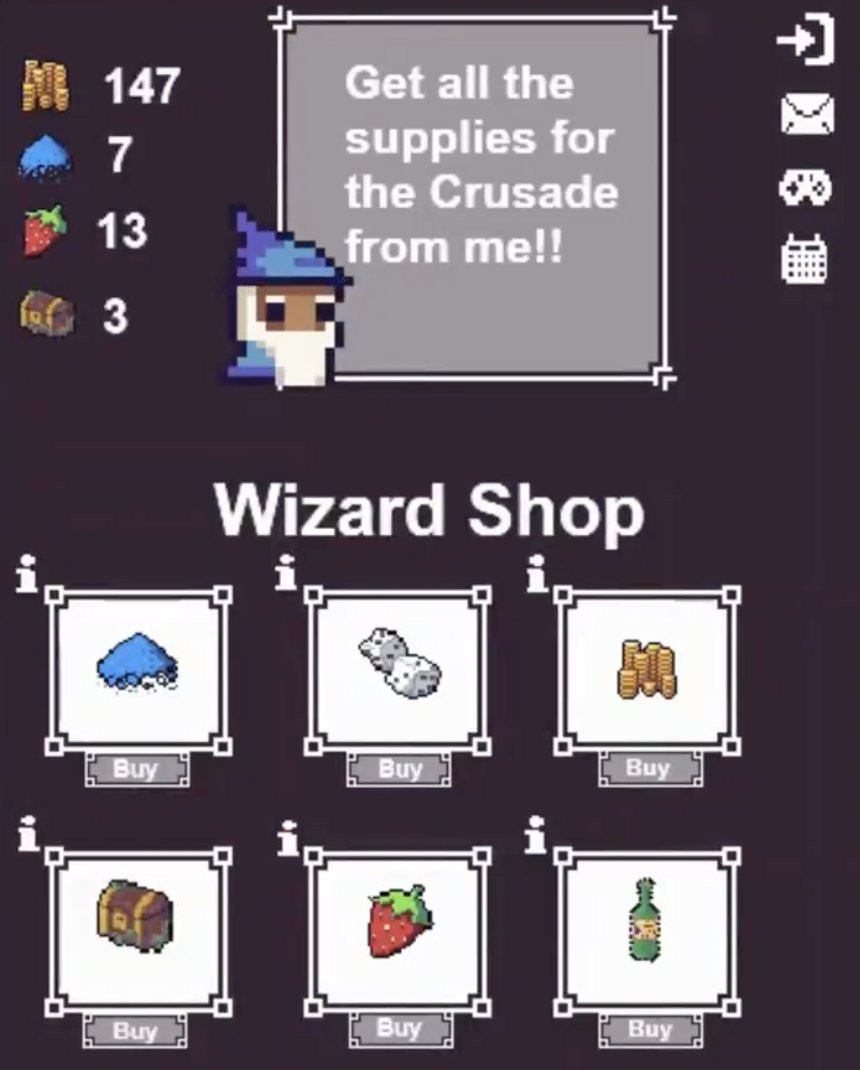Open the mail envelope icon
Screen dimensions: 860x1070
coord(806,113)
